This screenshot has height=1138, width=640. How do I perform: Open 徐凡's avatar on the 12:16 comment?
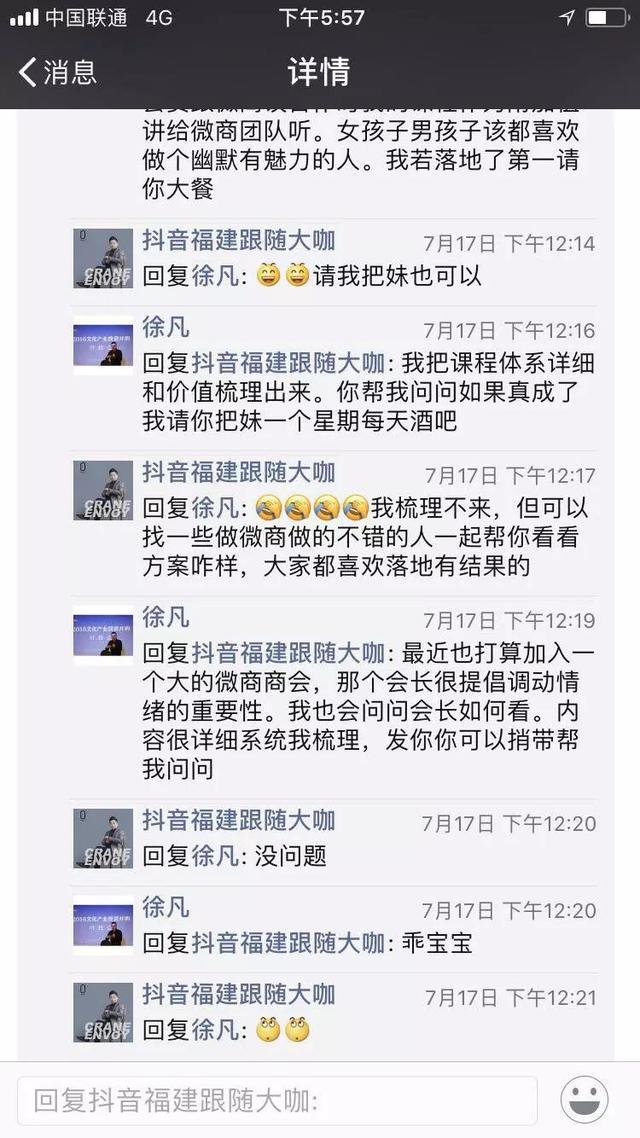pyautogui.click(x=102, y=345)
